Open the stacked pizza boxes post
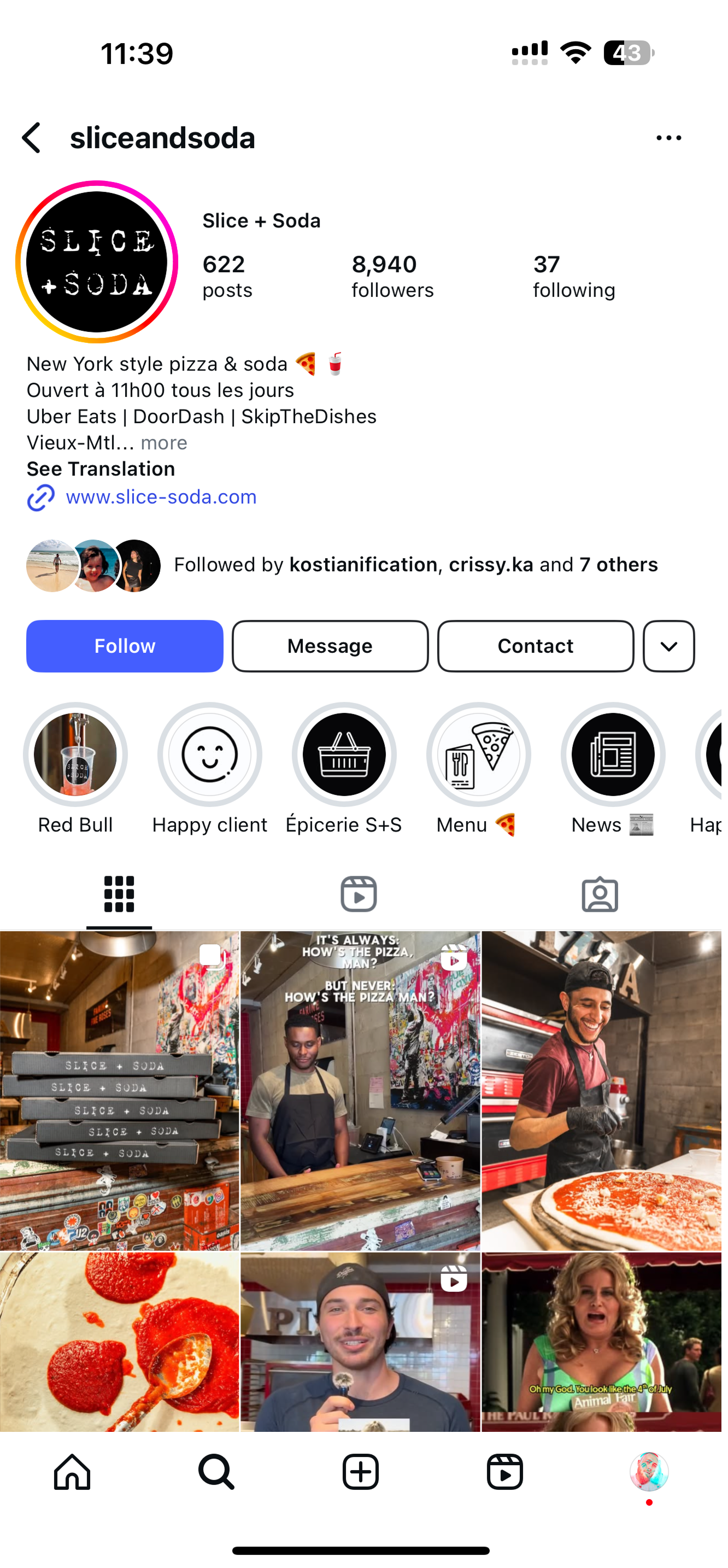The width and height of the screenshot is (728, 1568). (119, 1090)
